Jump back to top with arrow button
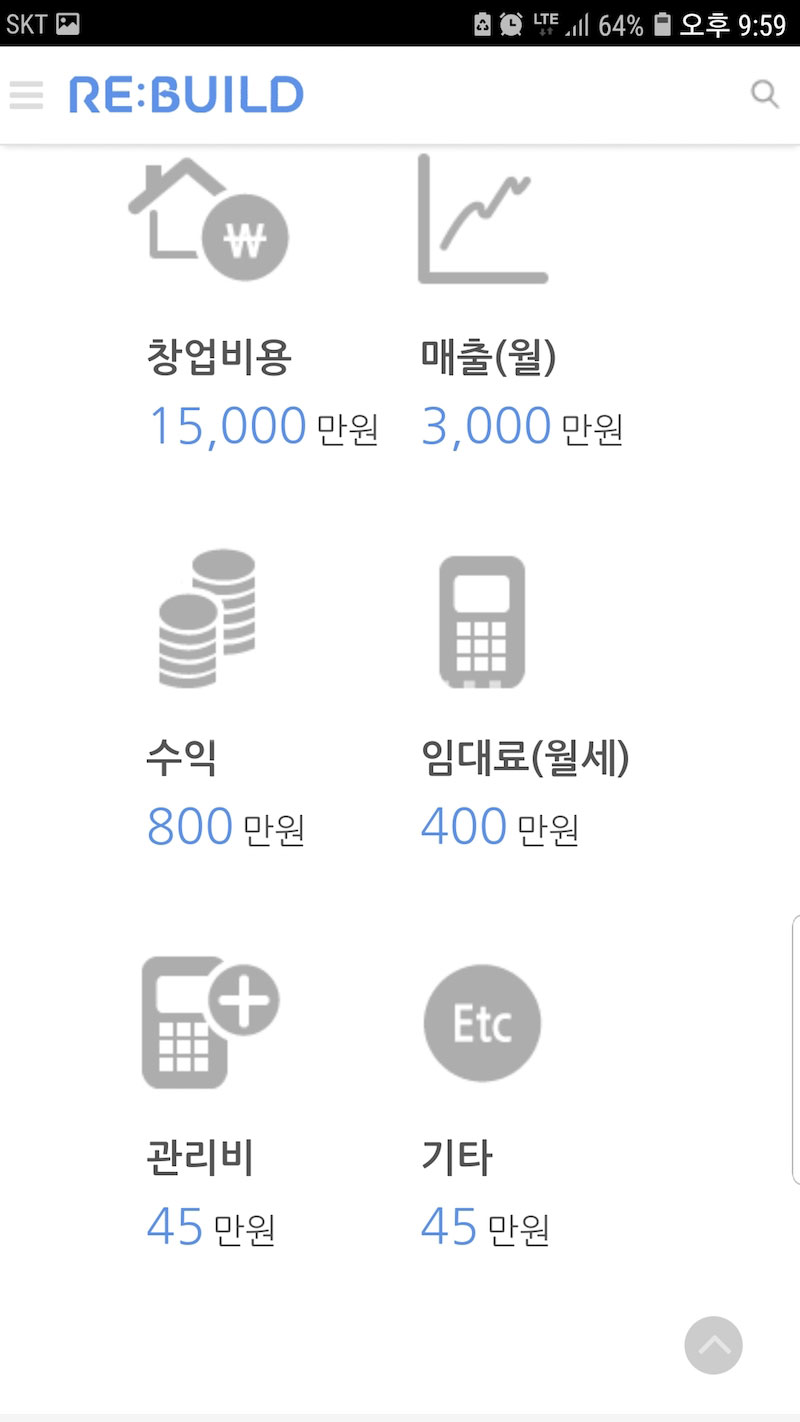 [x=714, y=1345]
